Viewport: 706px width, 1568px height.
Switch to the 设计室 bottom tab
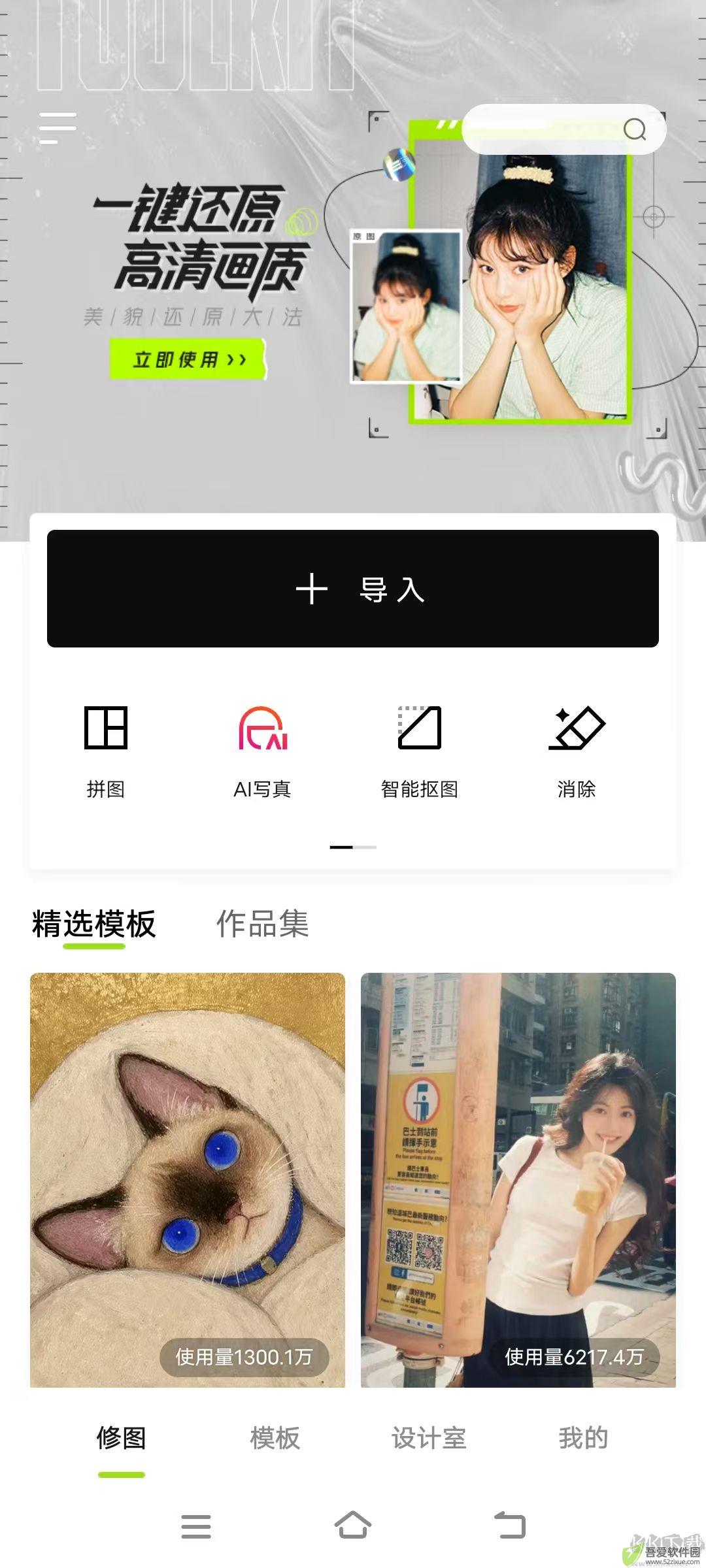point(429,1438)
